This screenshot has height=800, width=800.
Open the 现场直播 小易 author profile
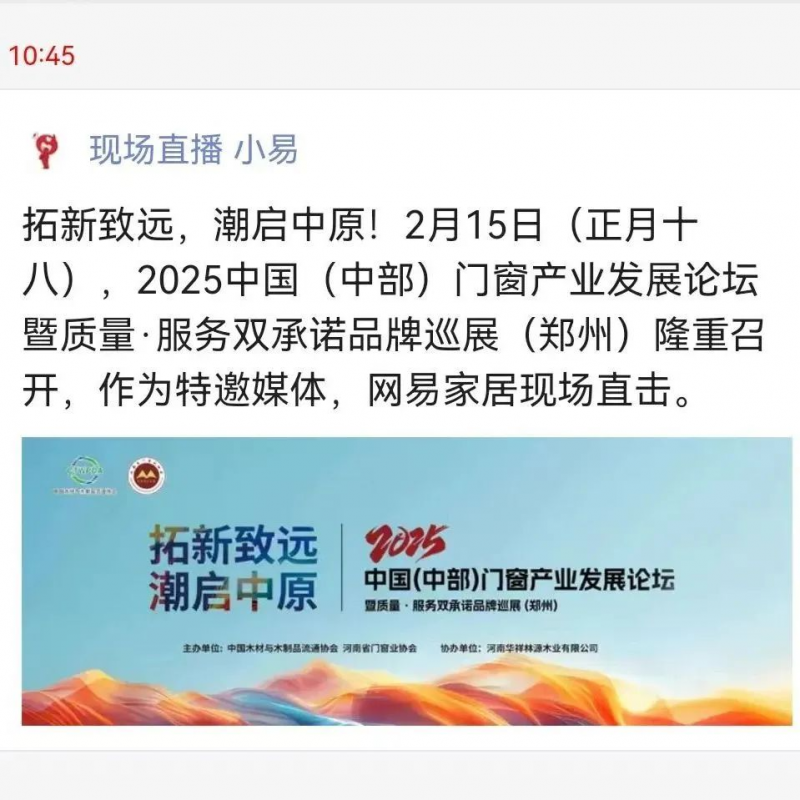click(192, 150)
